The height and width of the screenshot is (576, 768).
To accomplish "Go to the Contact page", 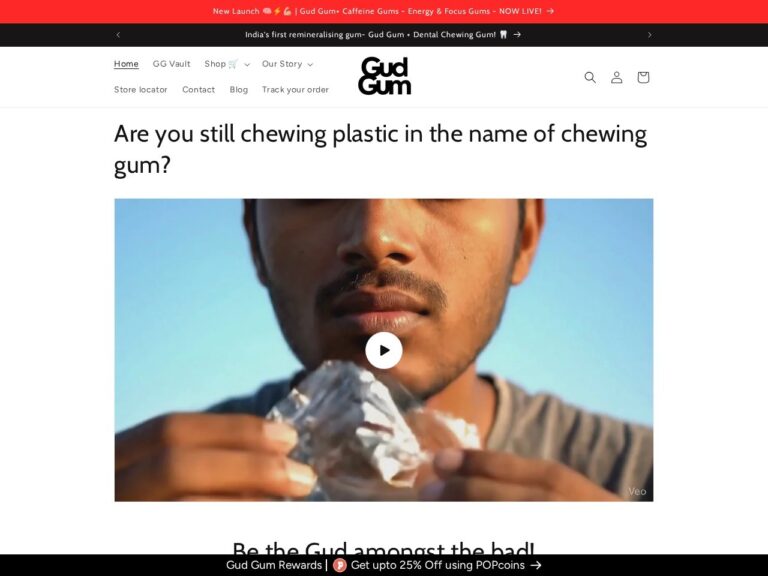I will click(198, 90).
